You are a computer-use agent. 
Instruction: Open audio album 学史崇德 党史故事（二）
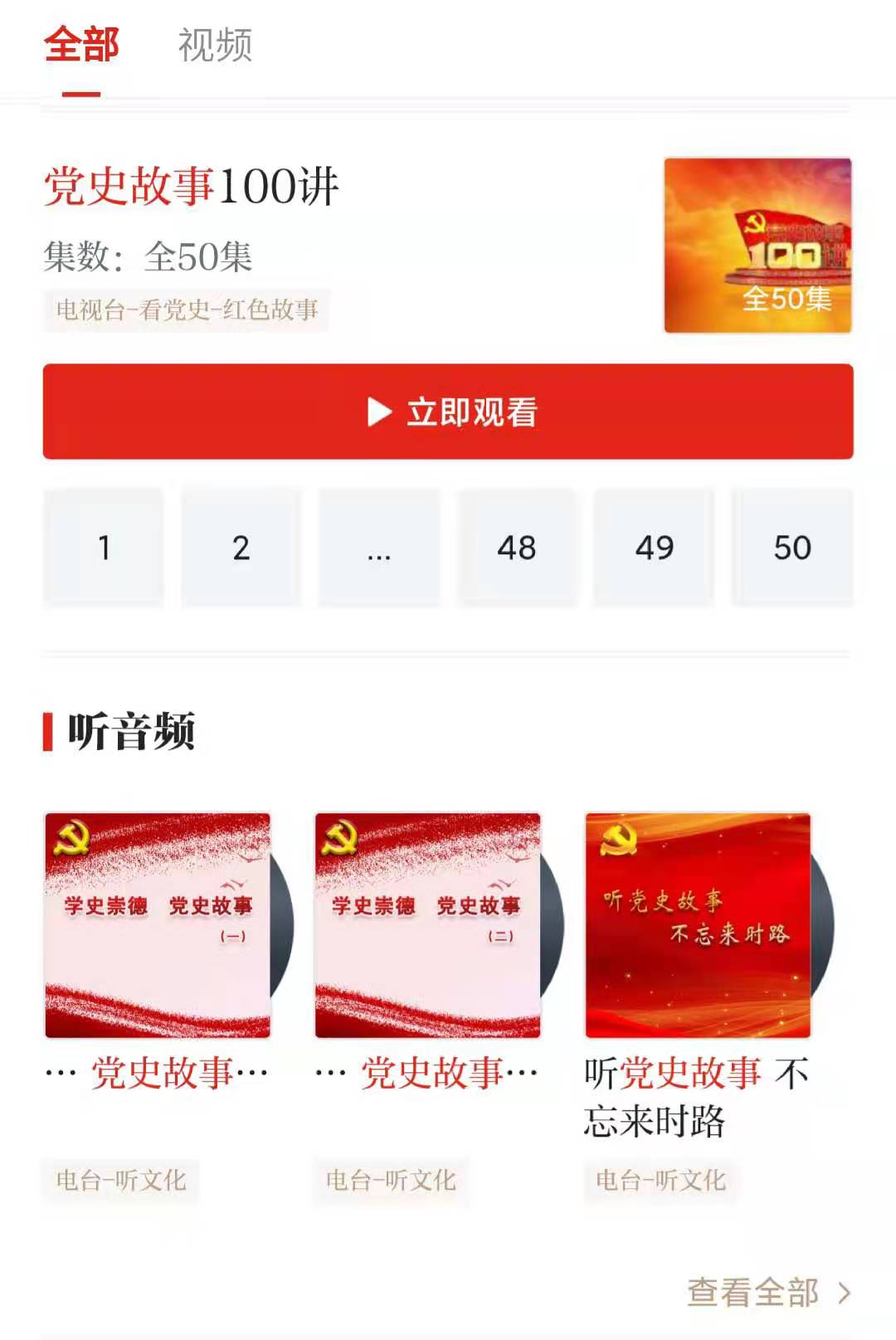pos(428,925)
